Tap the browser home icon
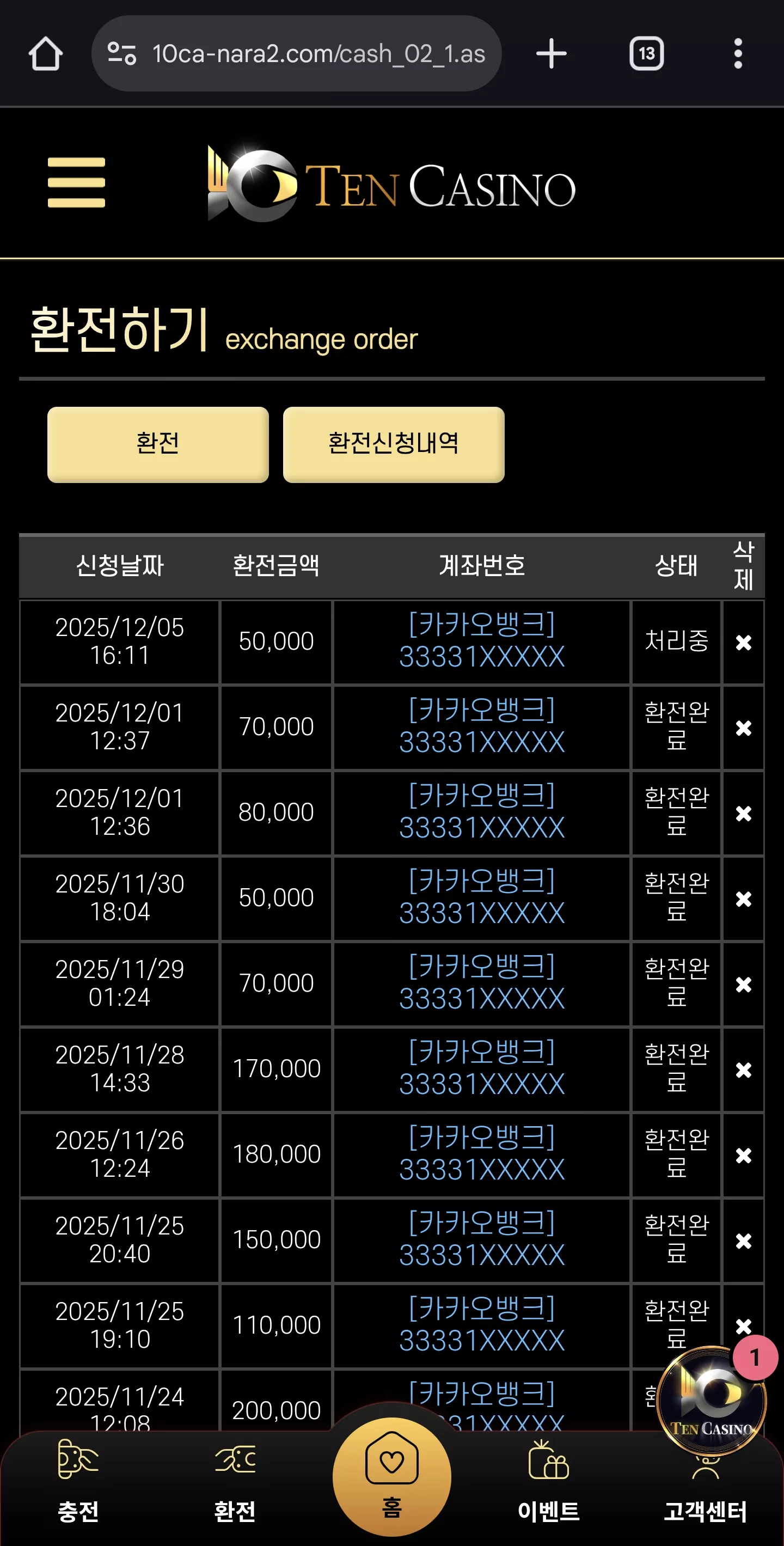Screen dimensions: 784x1546 coord(46,54)
